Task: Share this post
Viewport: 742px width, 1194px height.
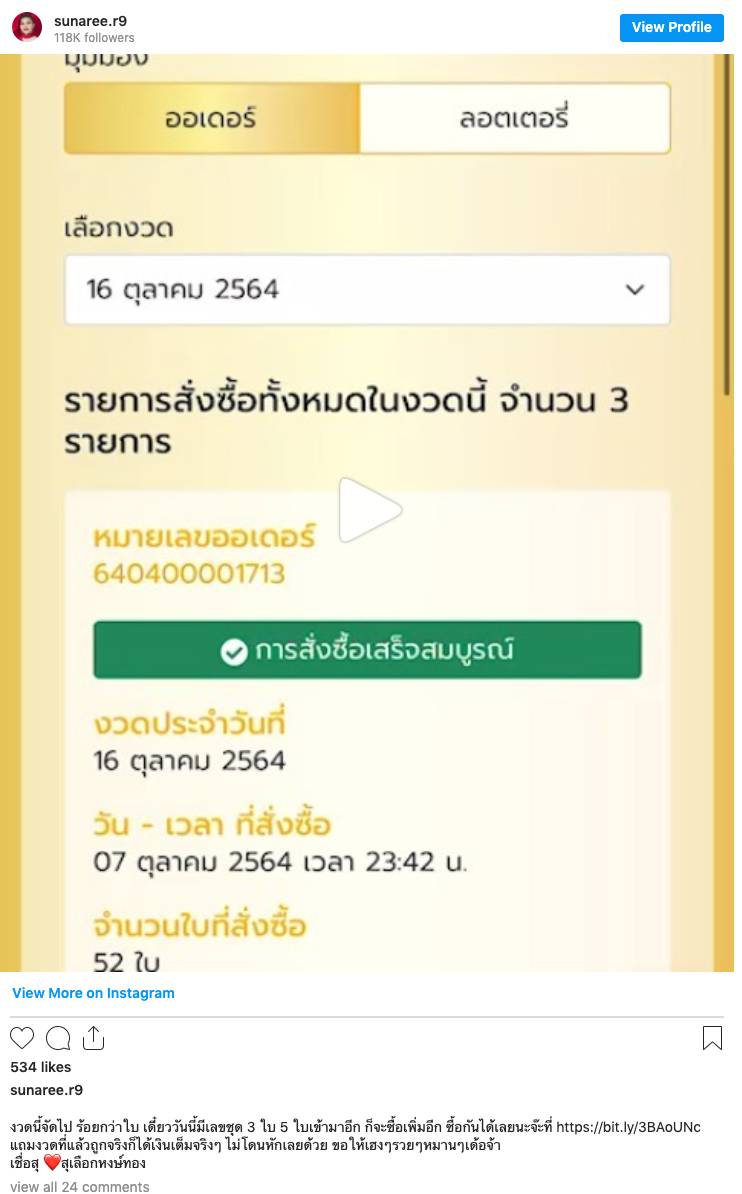Action: point(93,1038)
